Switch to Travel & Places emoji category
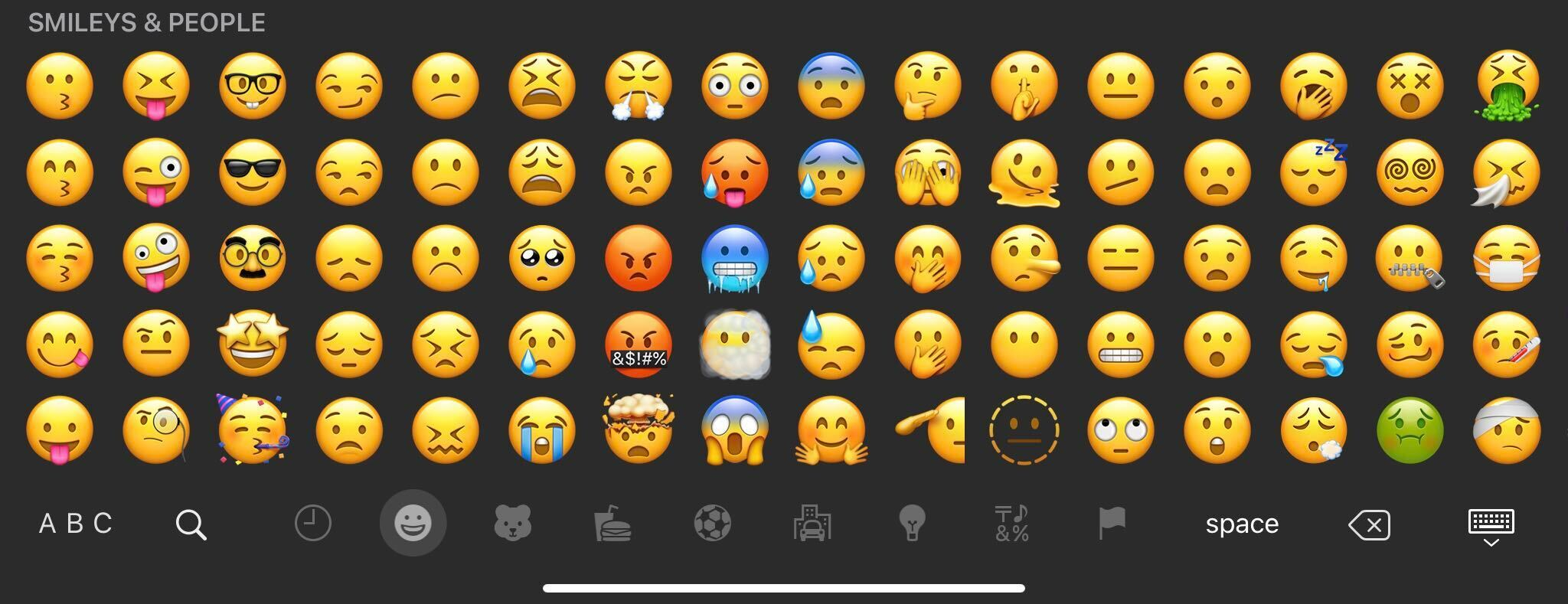 point(812,524)
